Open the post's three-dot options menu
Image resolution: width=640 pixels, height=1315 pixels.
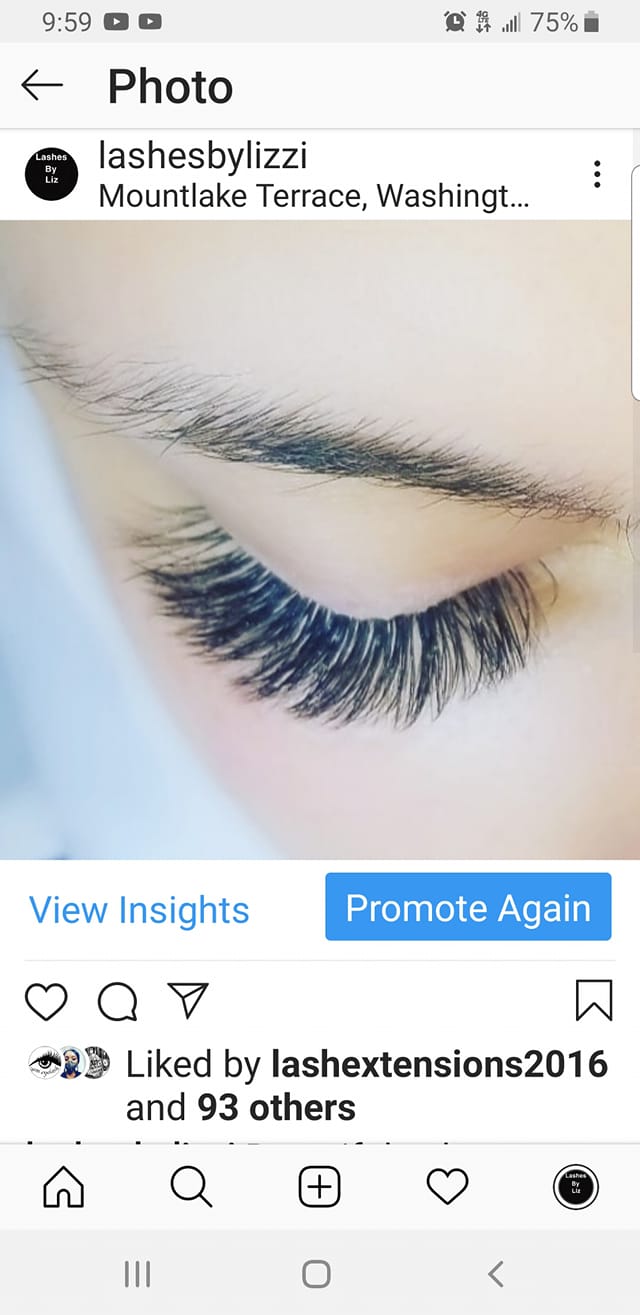(x=597, y=174)
